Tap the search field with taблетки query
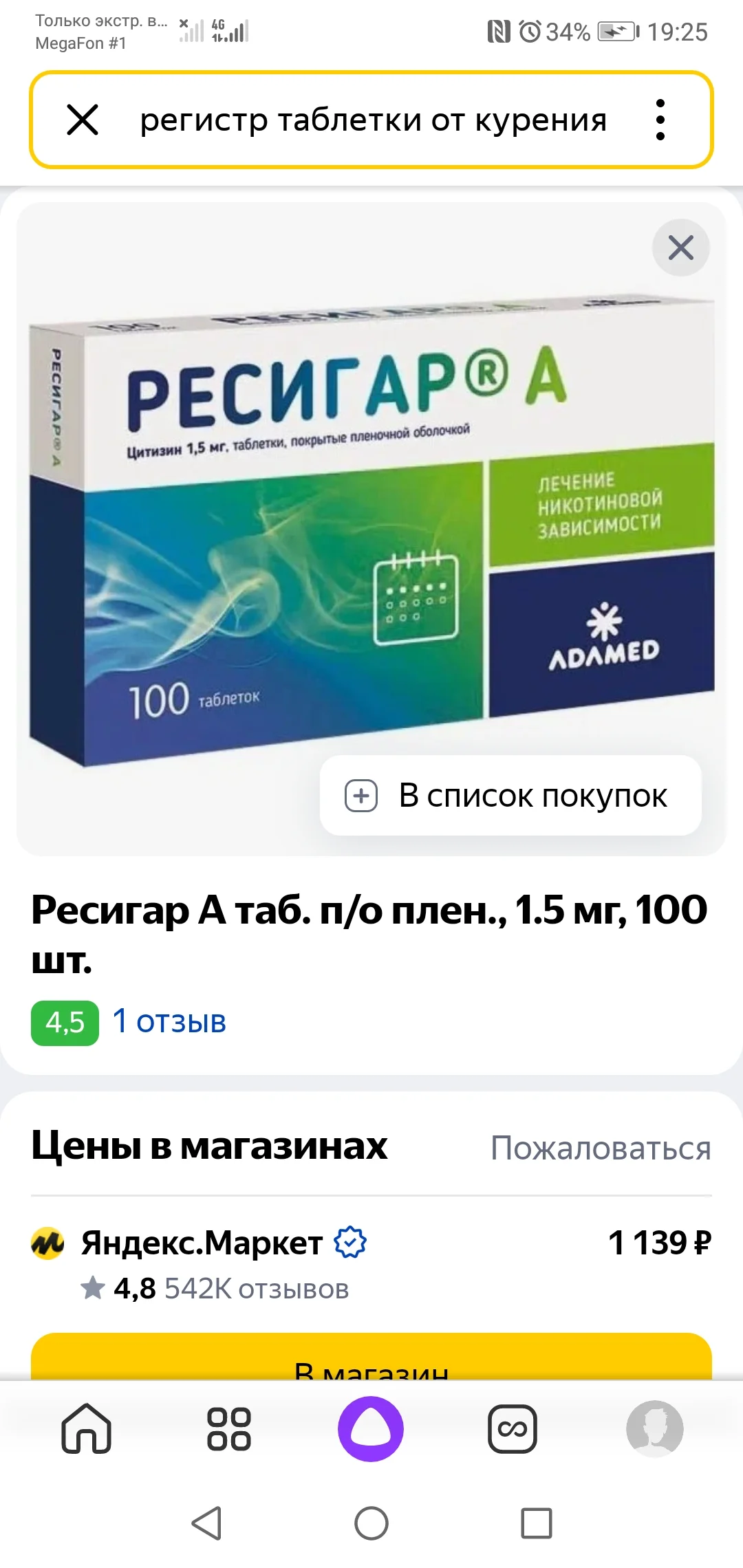The height and width of the screenshot is (1568, 743). pyautogui.click(x=371, y=120)
